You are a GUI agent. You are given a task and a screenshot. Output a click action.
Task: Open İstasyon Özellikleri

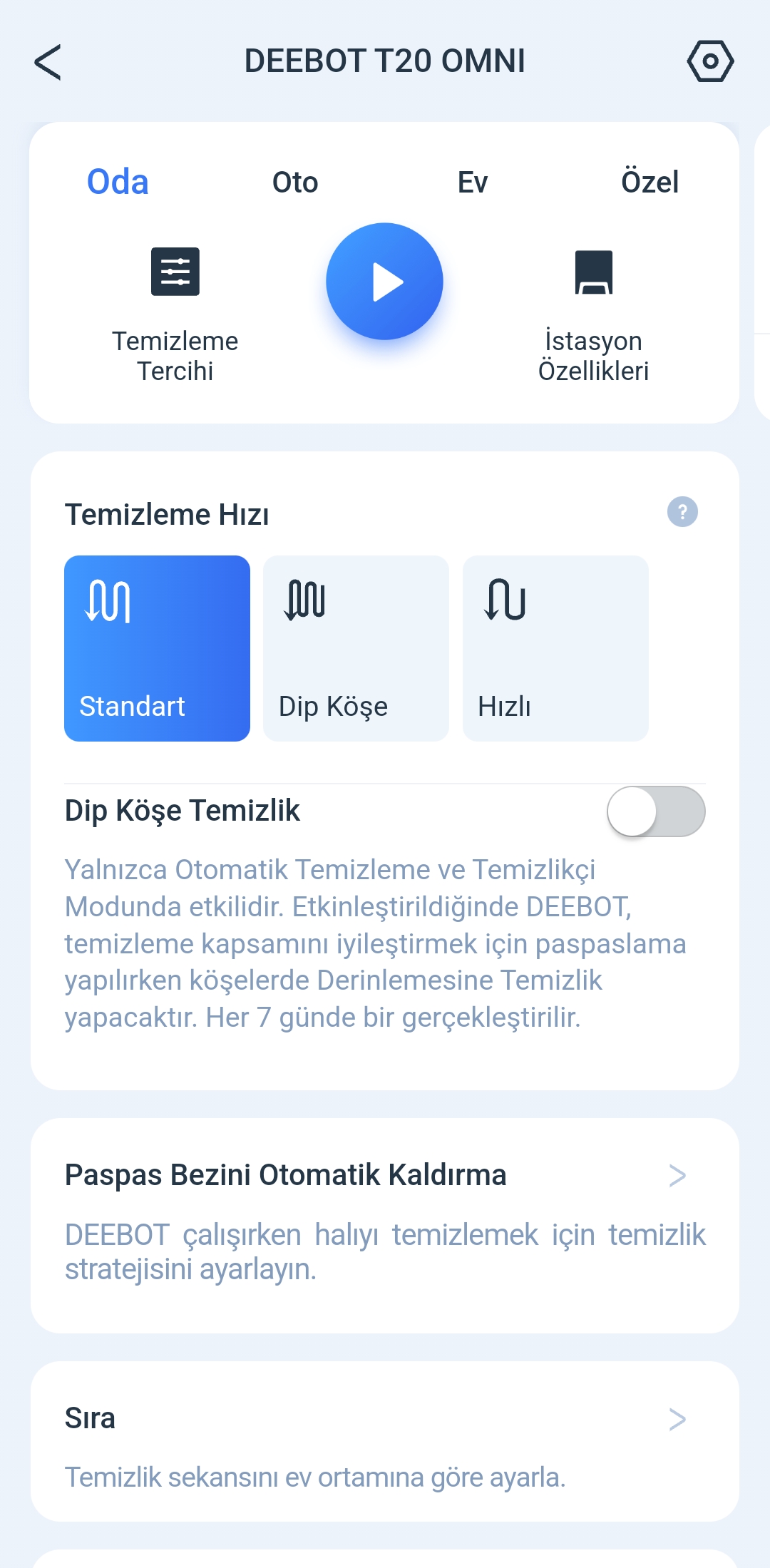[x=593, y=316]
